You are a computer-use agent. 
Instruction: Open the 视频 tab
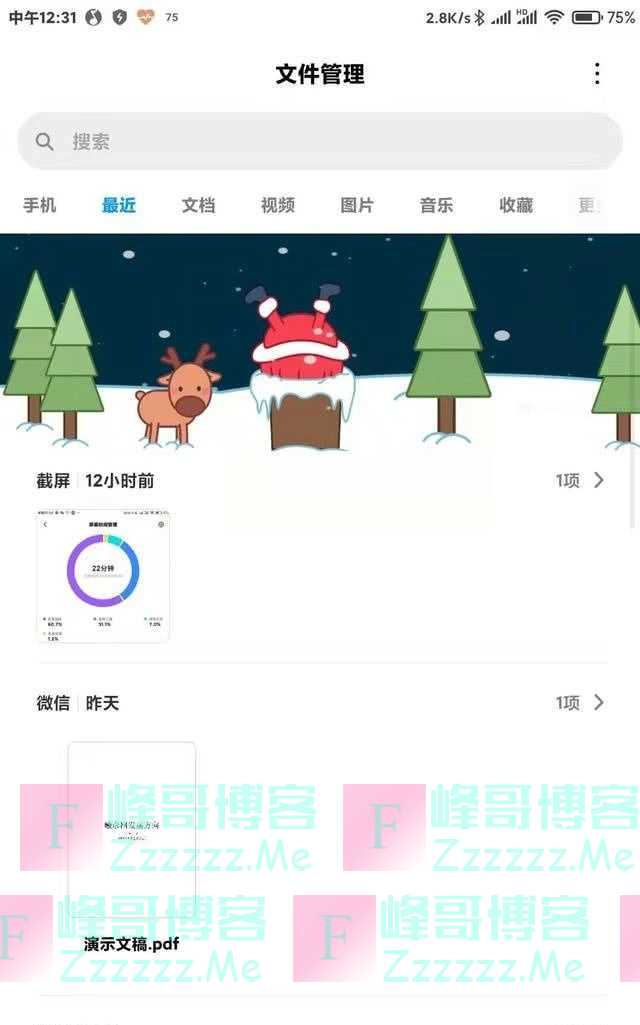[278, 205]
